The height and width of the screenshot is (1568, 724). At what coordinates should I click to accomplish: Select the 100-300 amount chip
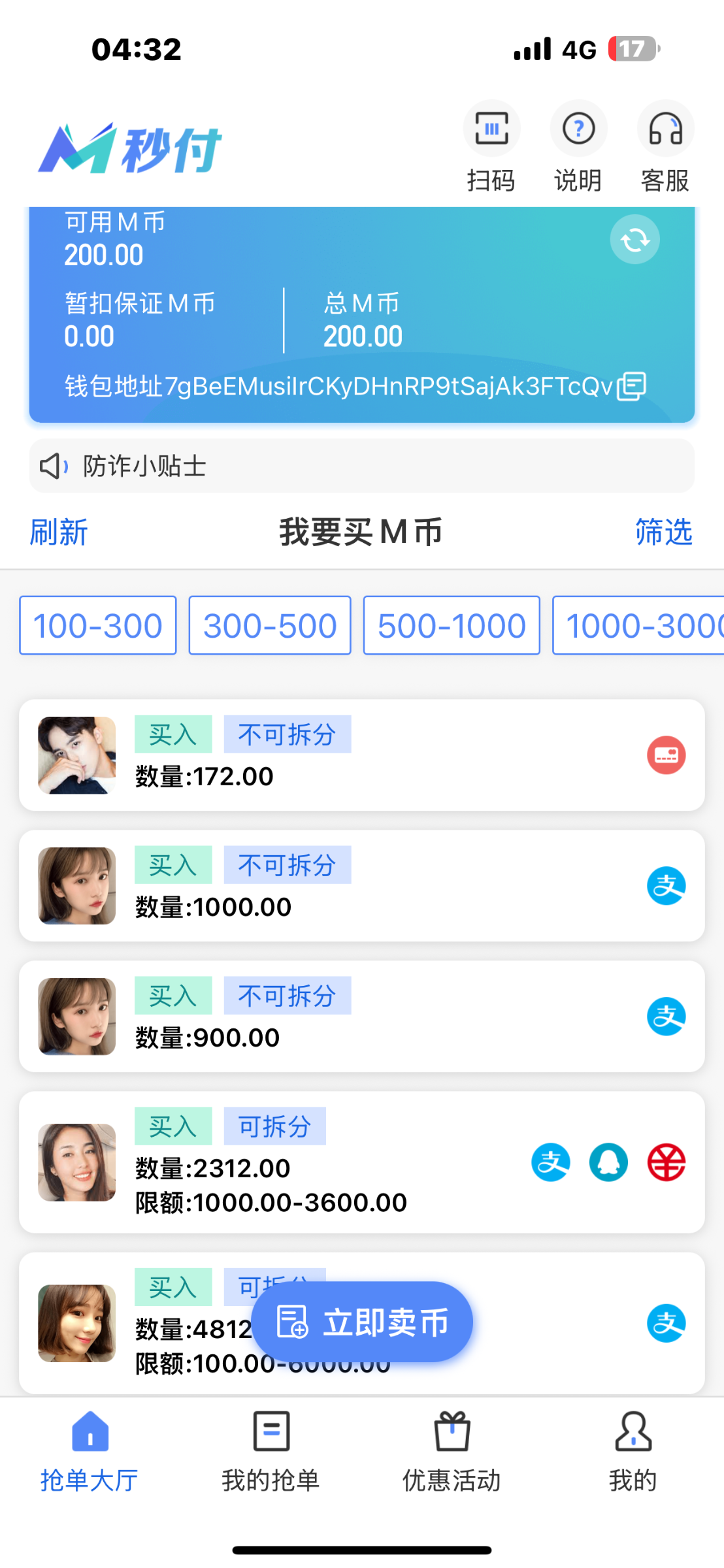pos(98,625)
